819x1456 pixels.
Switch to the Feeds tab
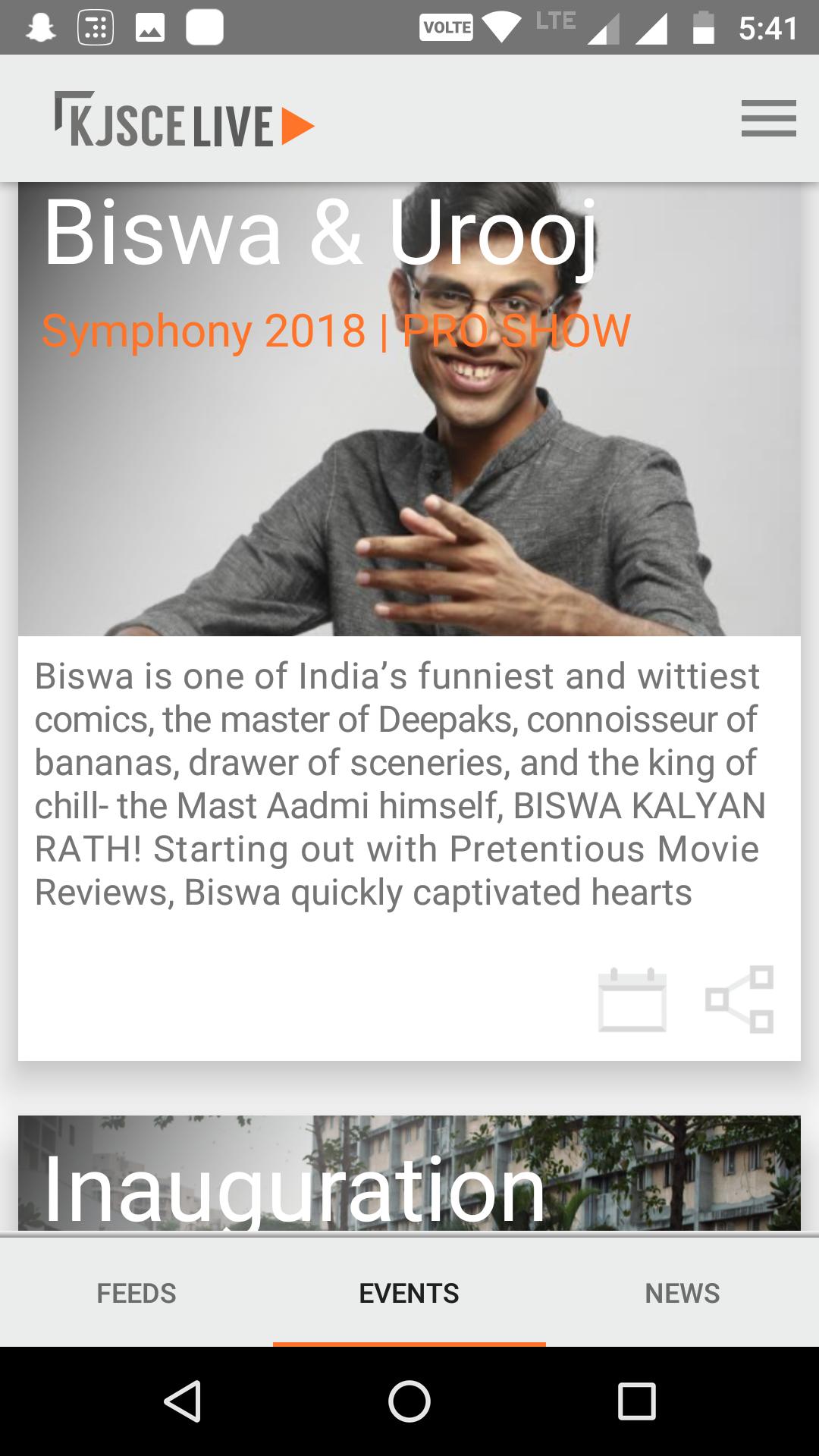tap(136, 1293)
